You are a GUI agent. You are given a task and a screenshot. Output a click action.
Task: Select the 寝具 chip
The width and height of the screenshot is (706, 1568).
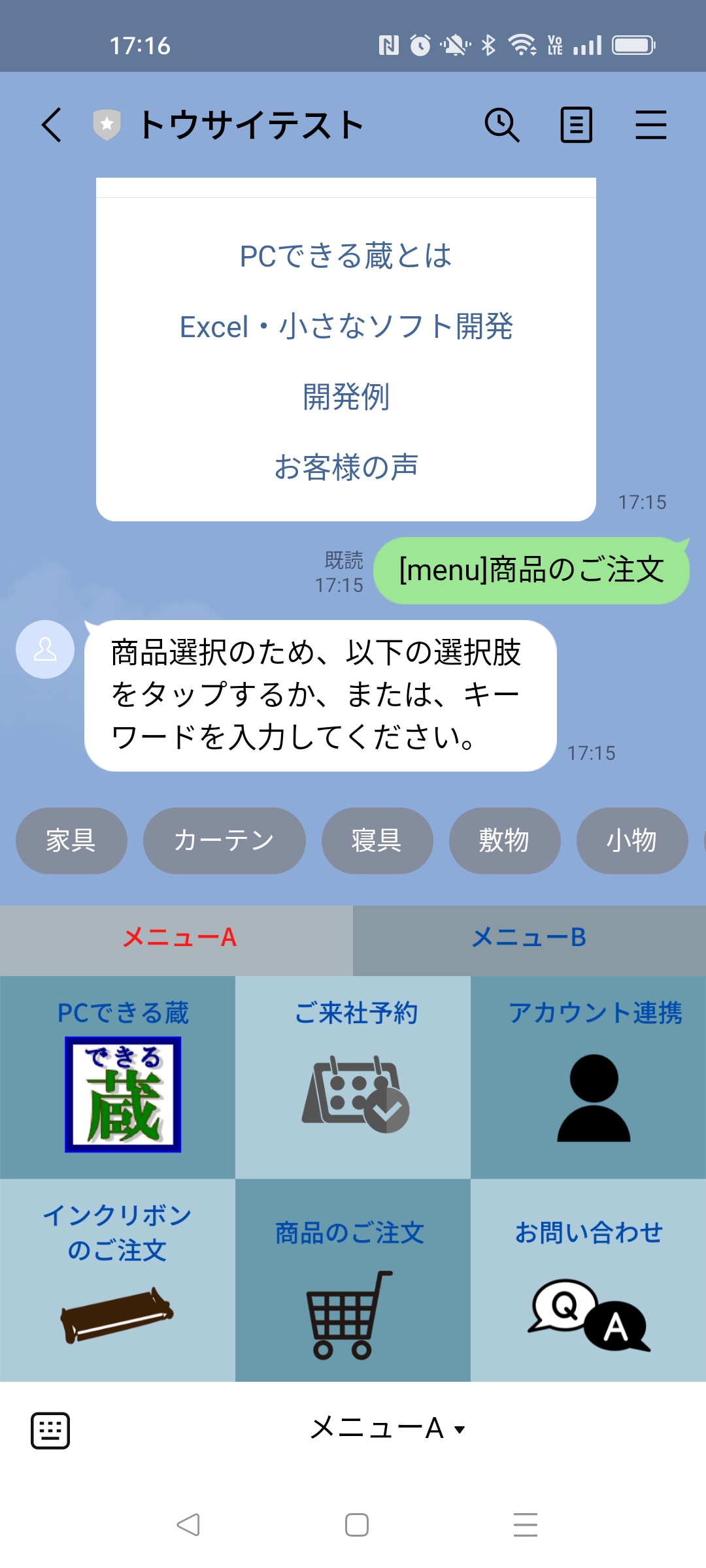(x=377, y=840)
